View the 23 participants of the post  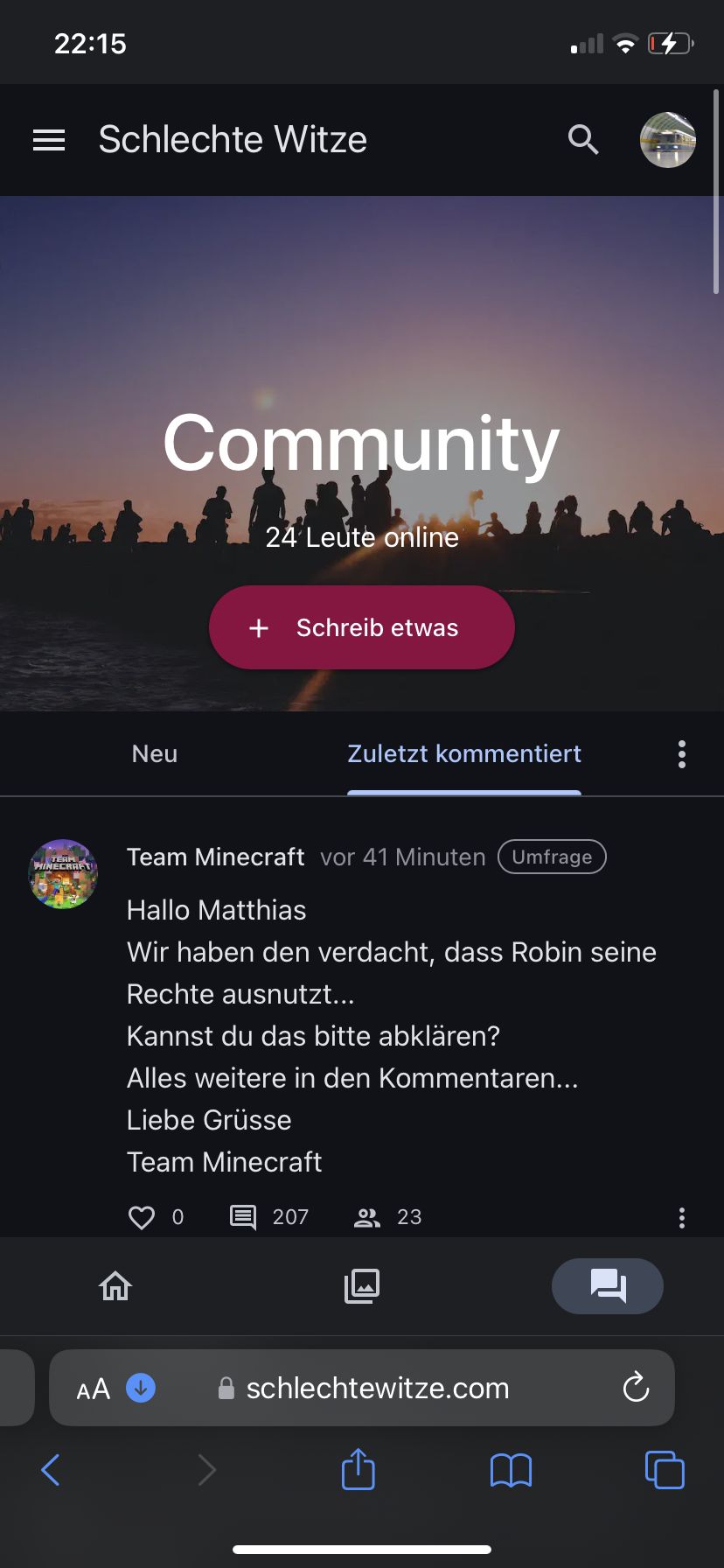pyautogui.click(x=367, y=1217)
